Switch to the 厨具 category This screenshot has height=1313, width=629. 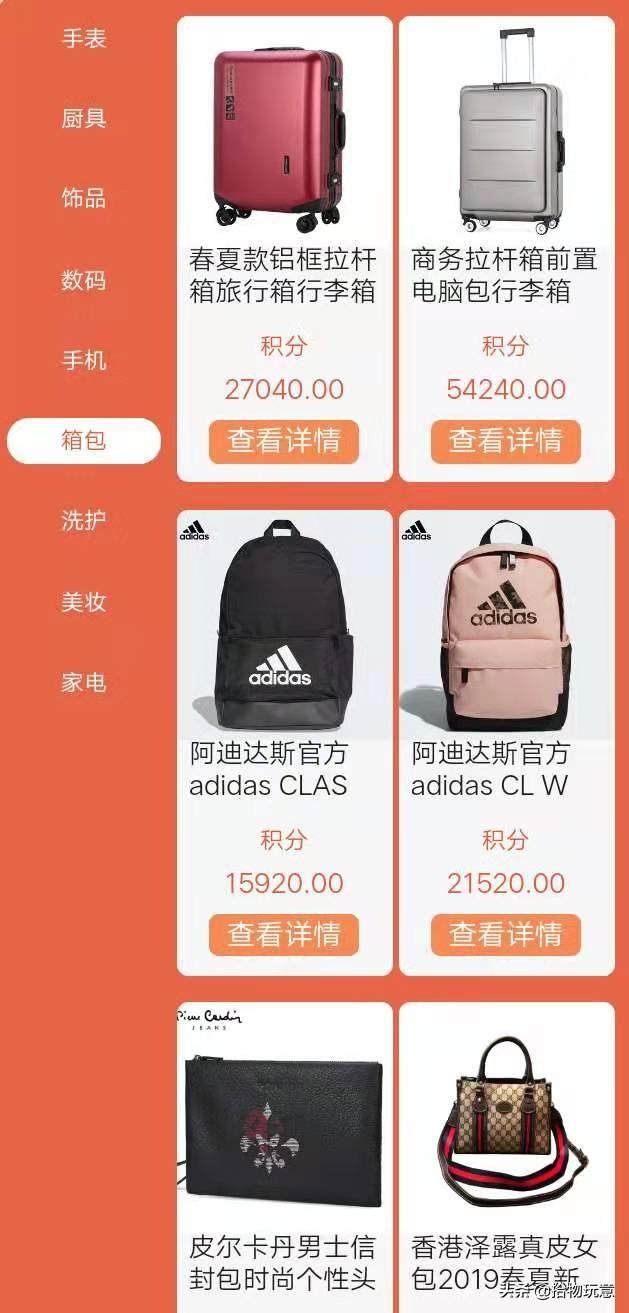click(84, 119)
